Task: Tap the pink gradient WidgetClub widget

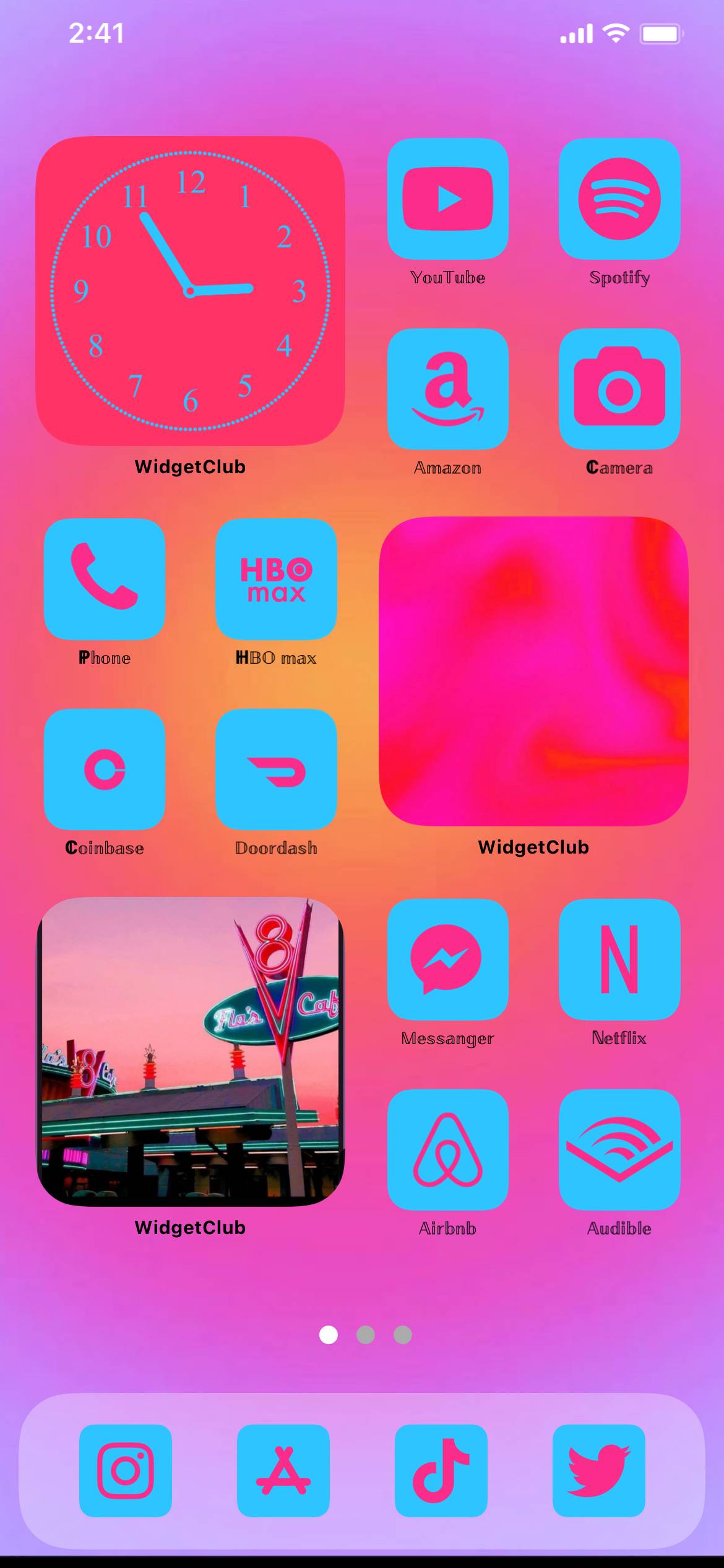Action: pyautogui.click(x=533, y=671)
